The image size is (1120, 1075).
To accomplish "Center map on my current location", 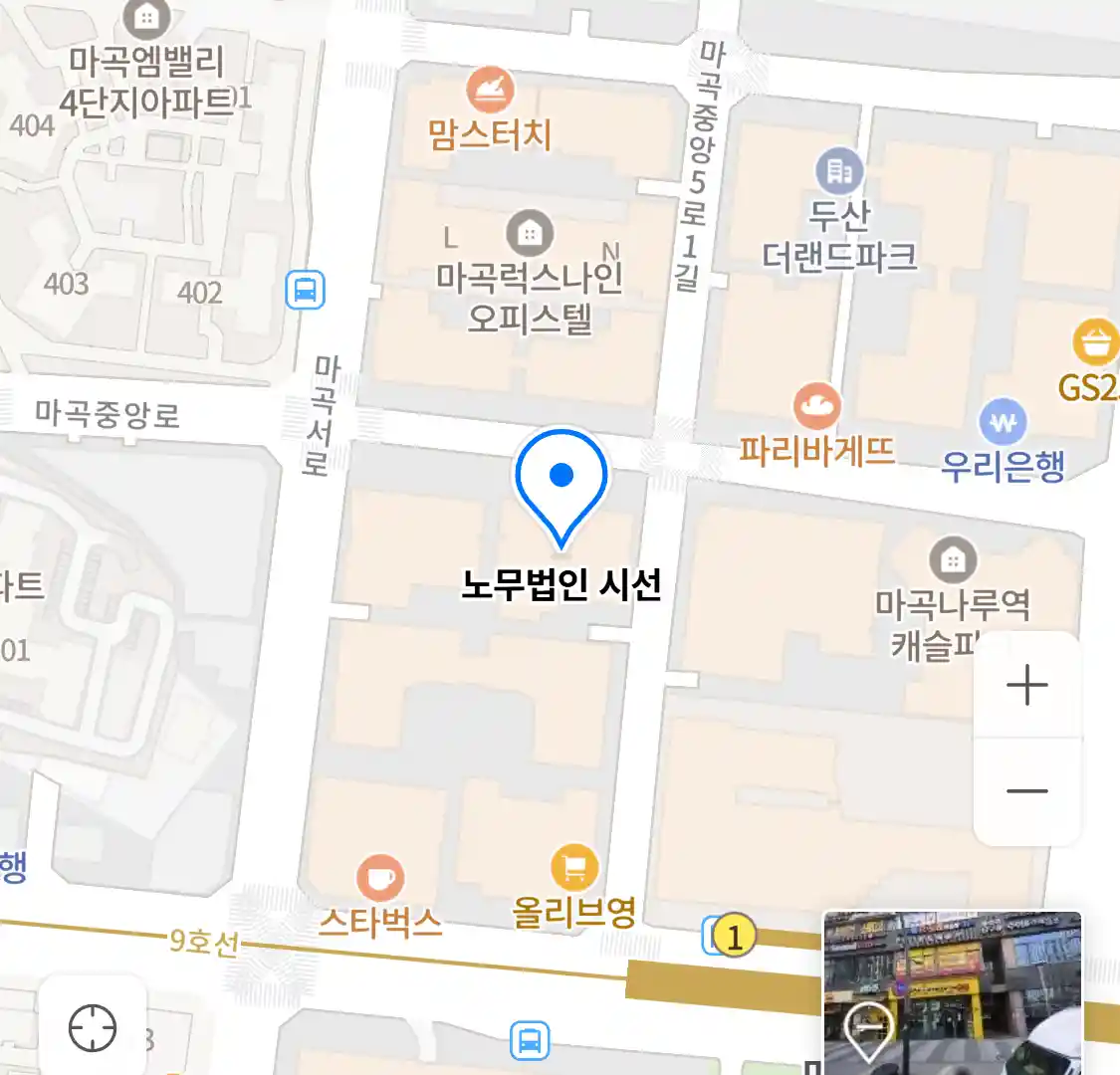I will pos(93,1027).
